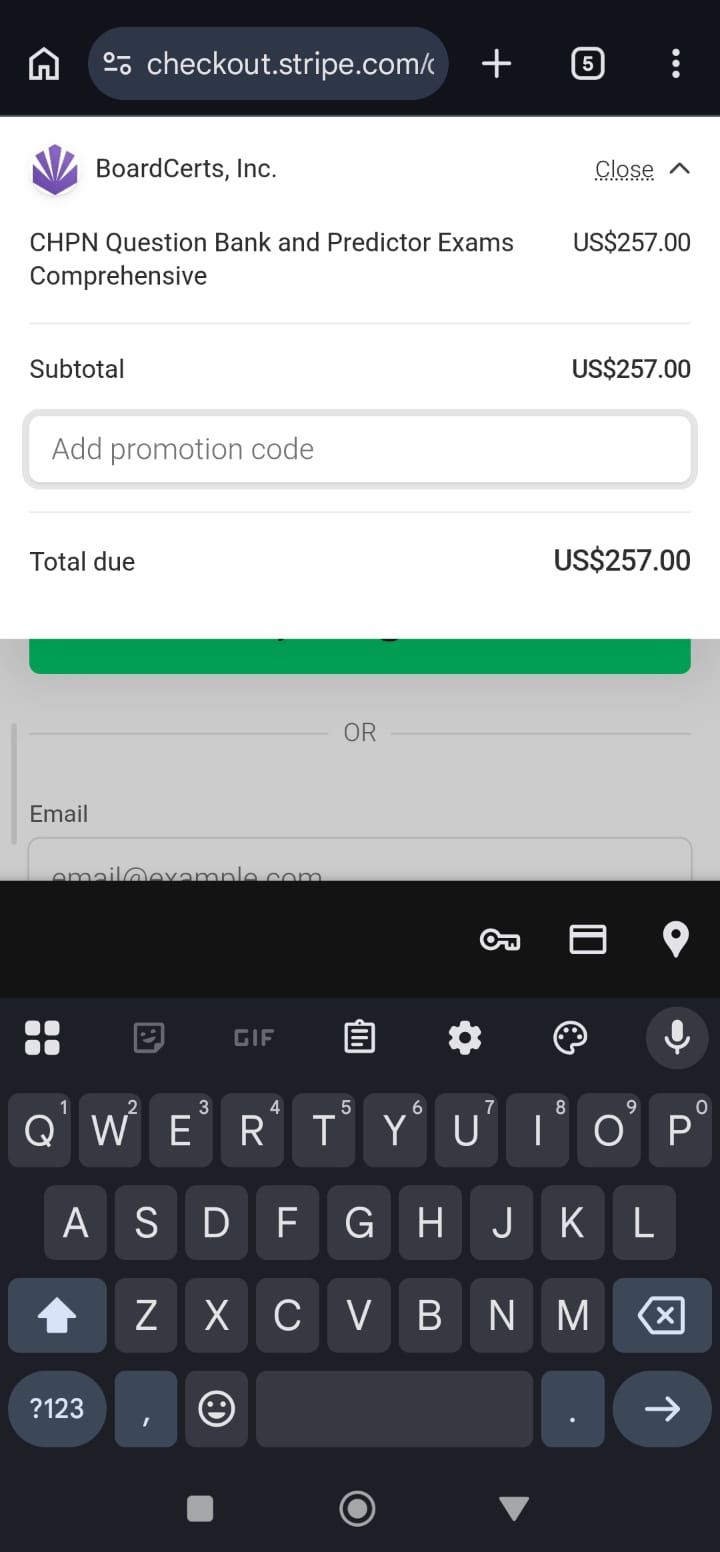Tap the keyboard enter arrow key
The image size is (720, 1552).
click(x=662, y=1409)
